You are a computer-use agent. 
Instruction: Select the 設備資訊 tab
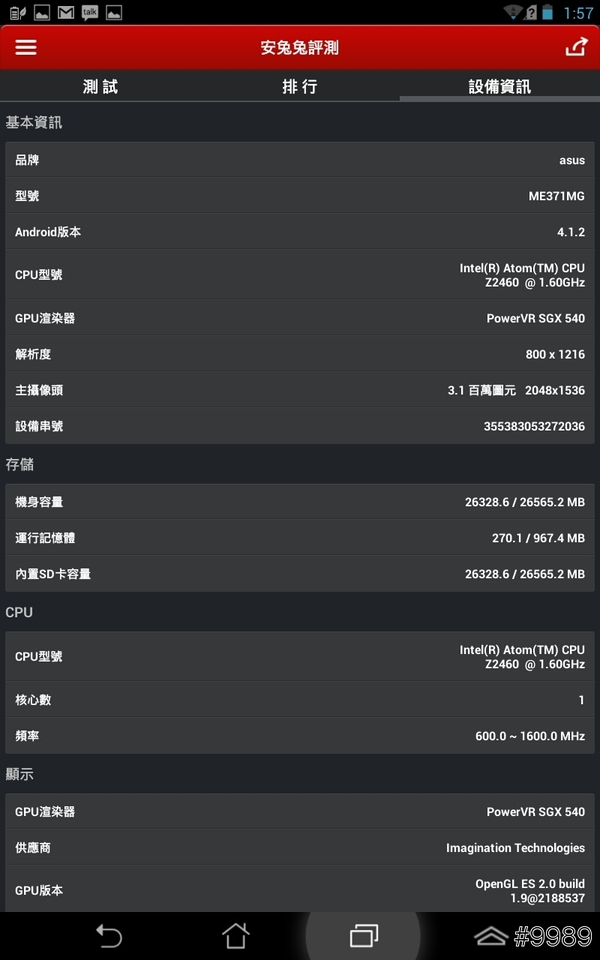coord(499,87)
